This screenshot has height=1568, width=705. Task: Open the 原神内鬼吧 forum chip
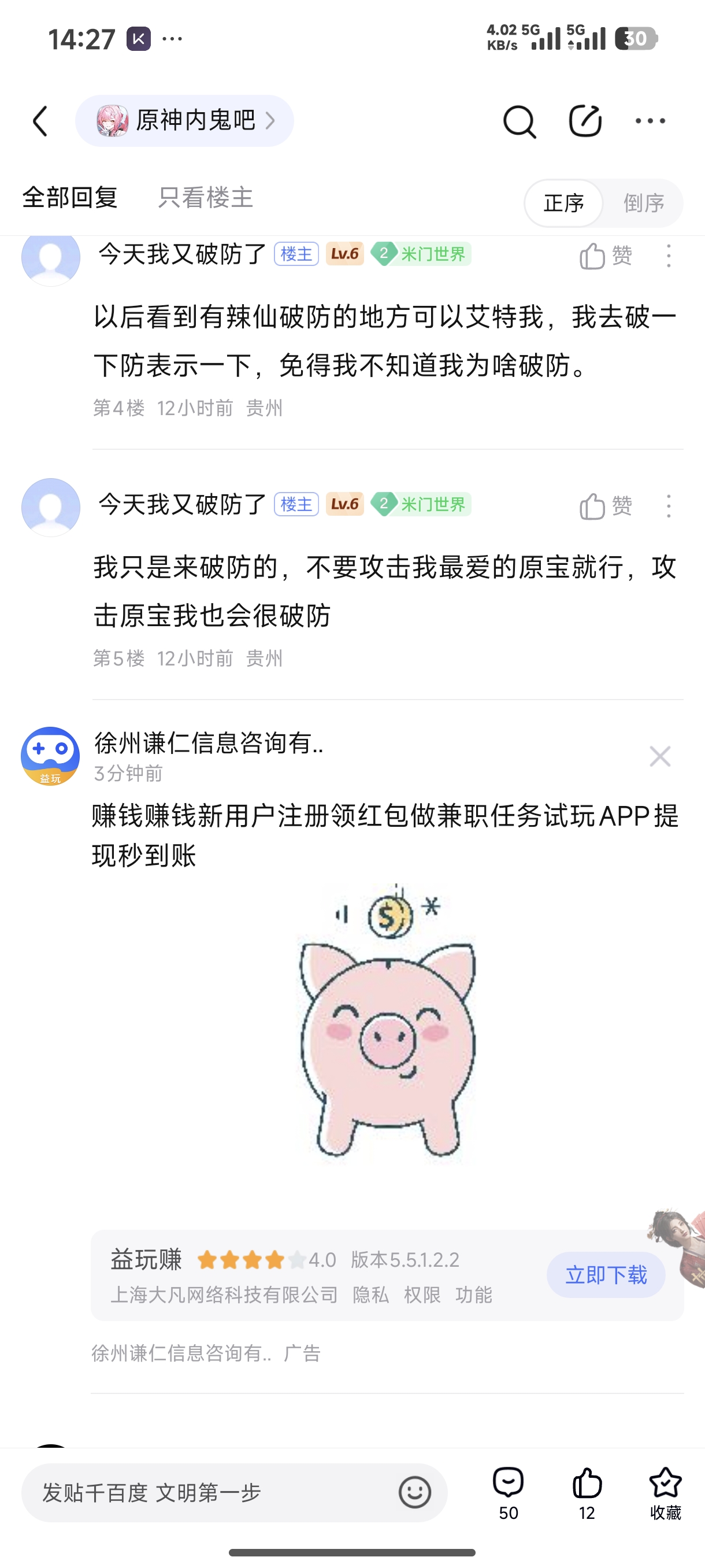[x=184, y=120]
